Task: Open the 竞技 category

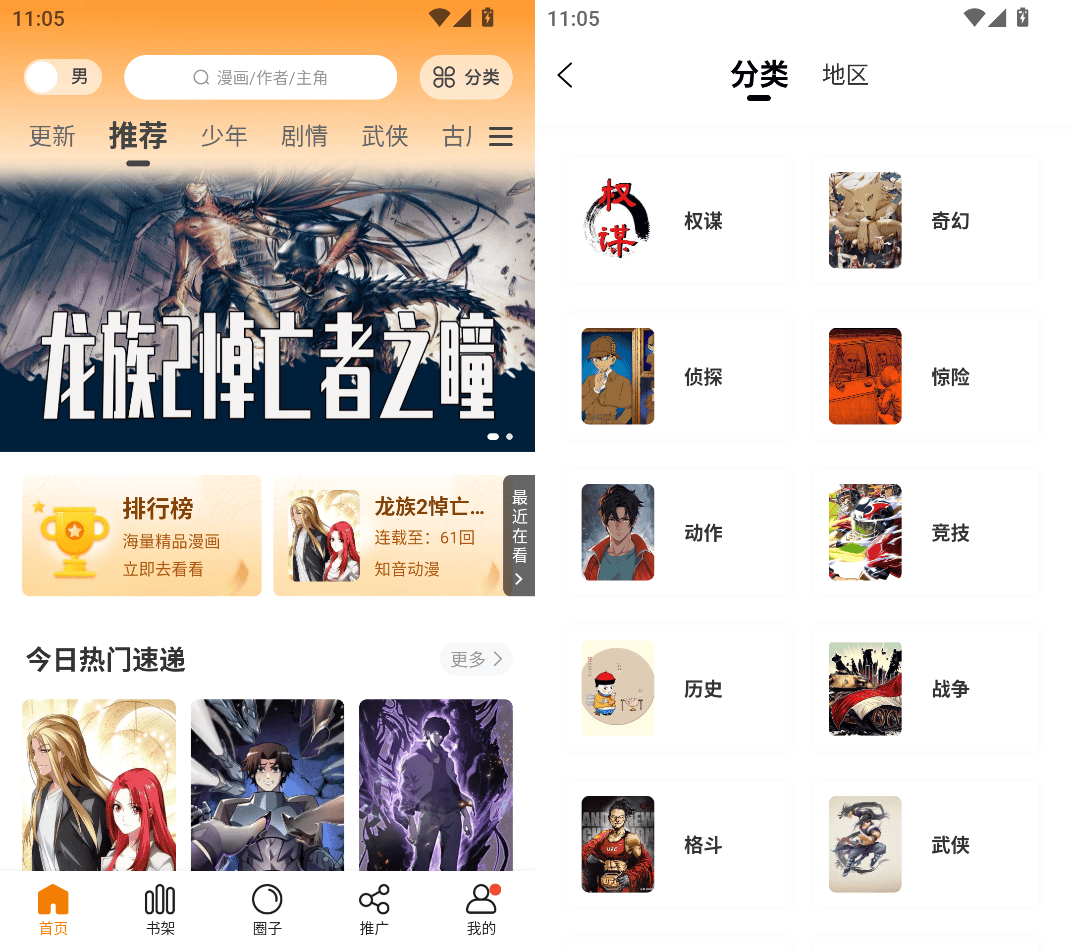Action: pos(925,533)
